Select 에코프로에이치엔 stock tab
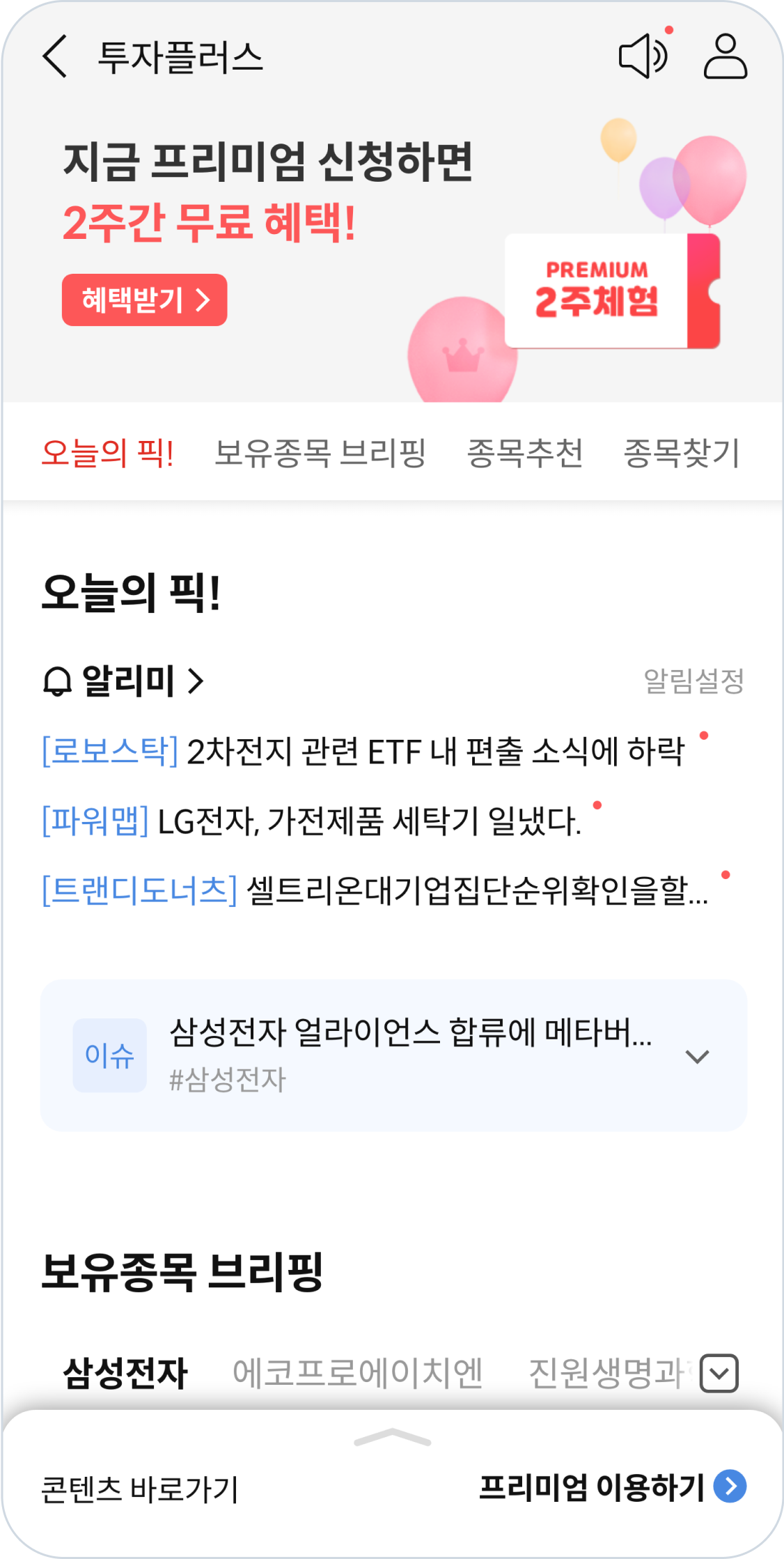Viewport: 784px width, 1559px height. click(x=357, y=1373)
